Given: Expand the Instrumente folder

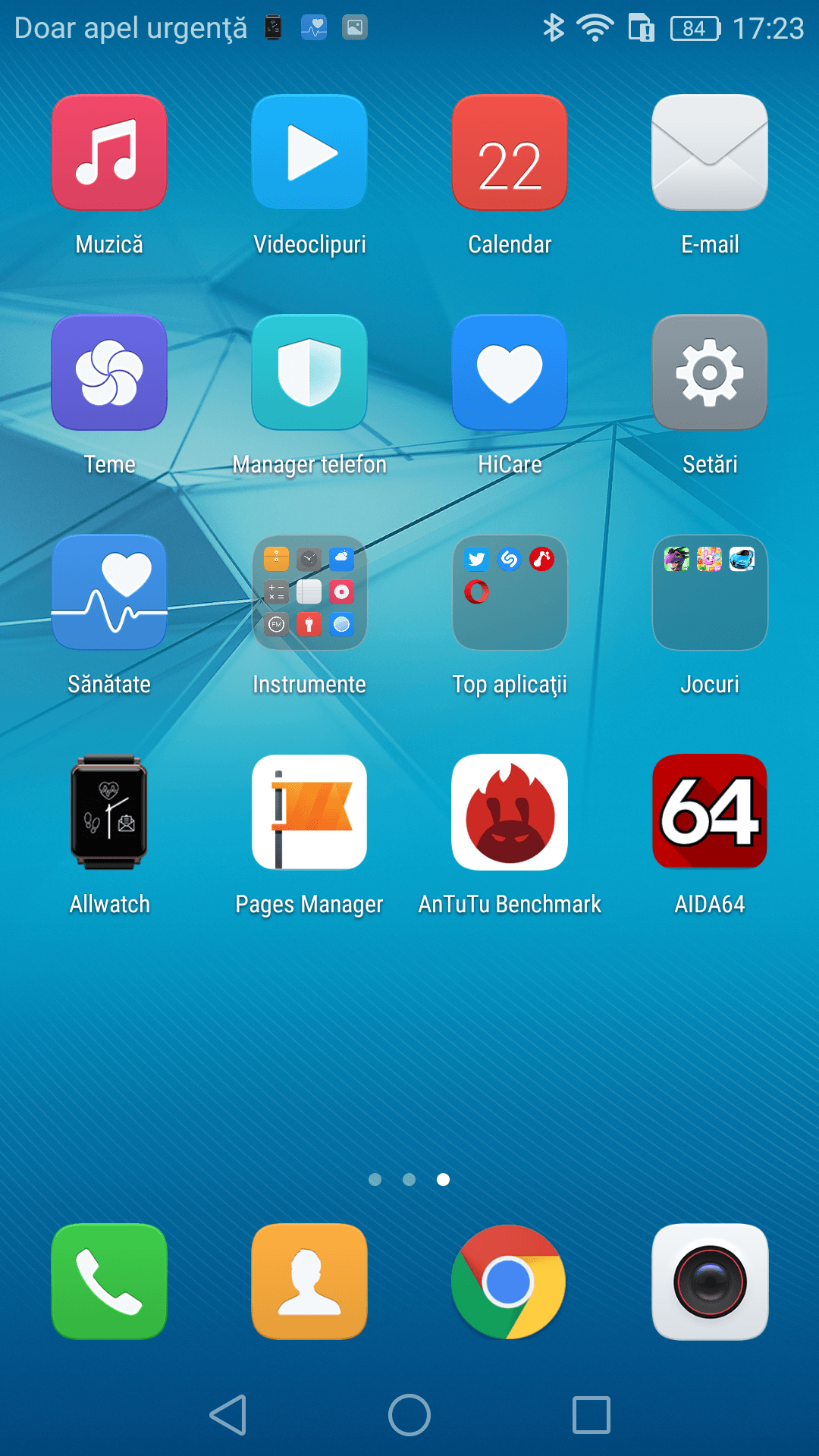Looking at the screenshot, I should point(309,592).
